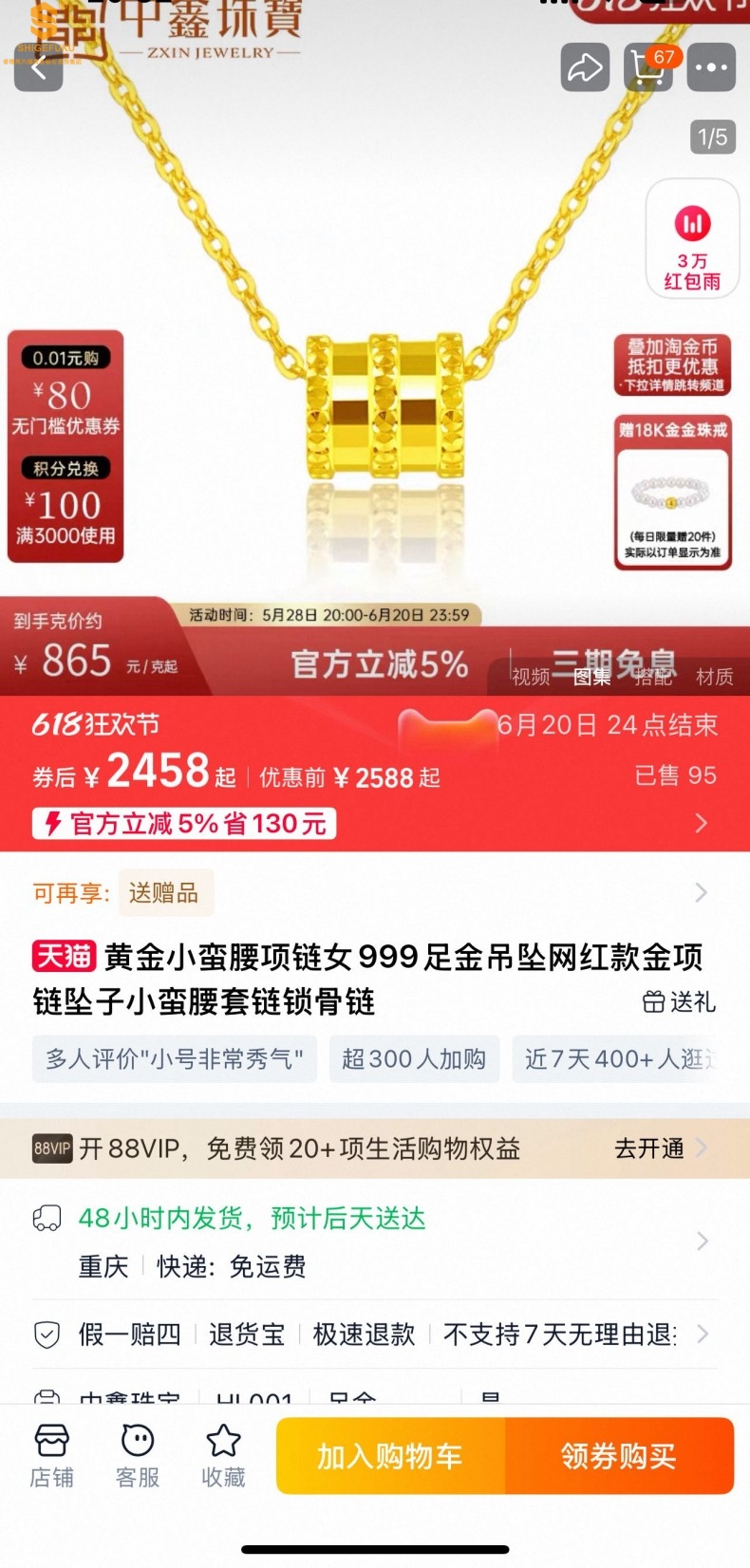Open the shopping cart
Image resolution: width=750 pixels, height=1568 pixels.
[647, 67]
